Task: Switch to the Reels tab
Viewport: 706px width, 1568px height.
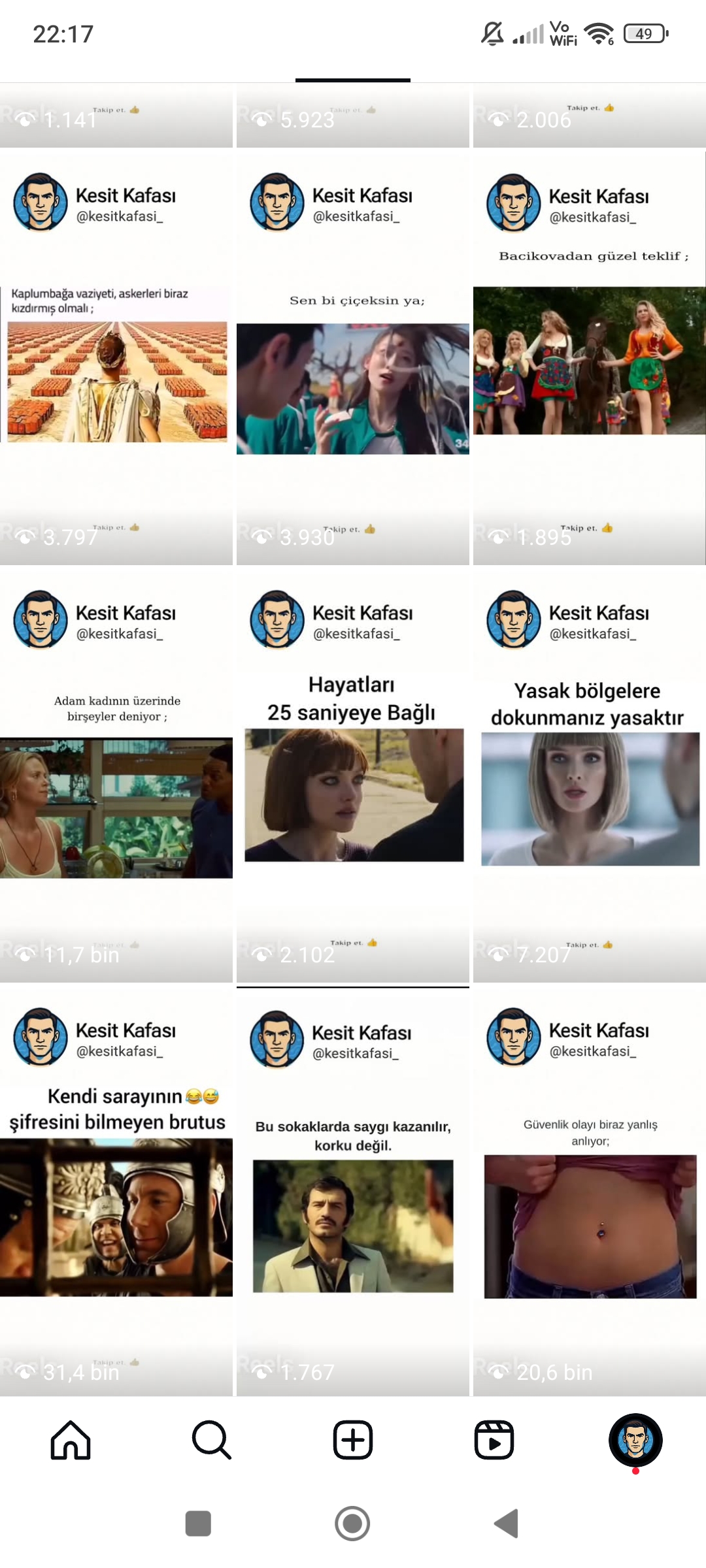Action: (x=494, y=1440)
